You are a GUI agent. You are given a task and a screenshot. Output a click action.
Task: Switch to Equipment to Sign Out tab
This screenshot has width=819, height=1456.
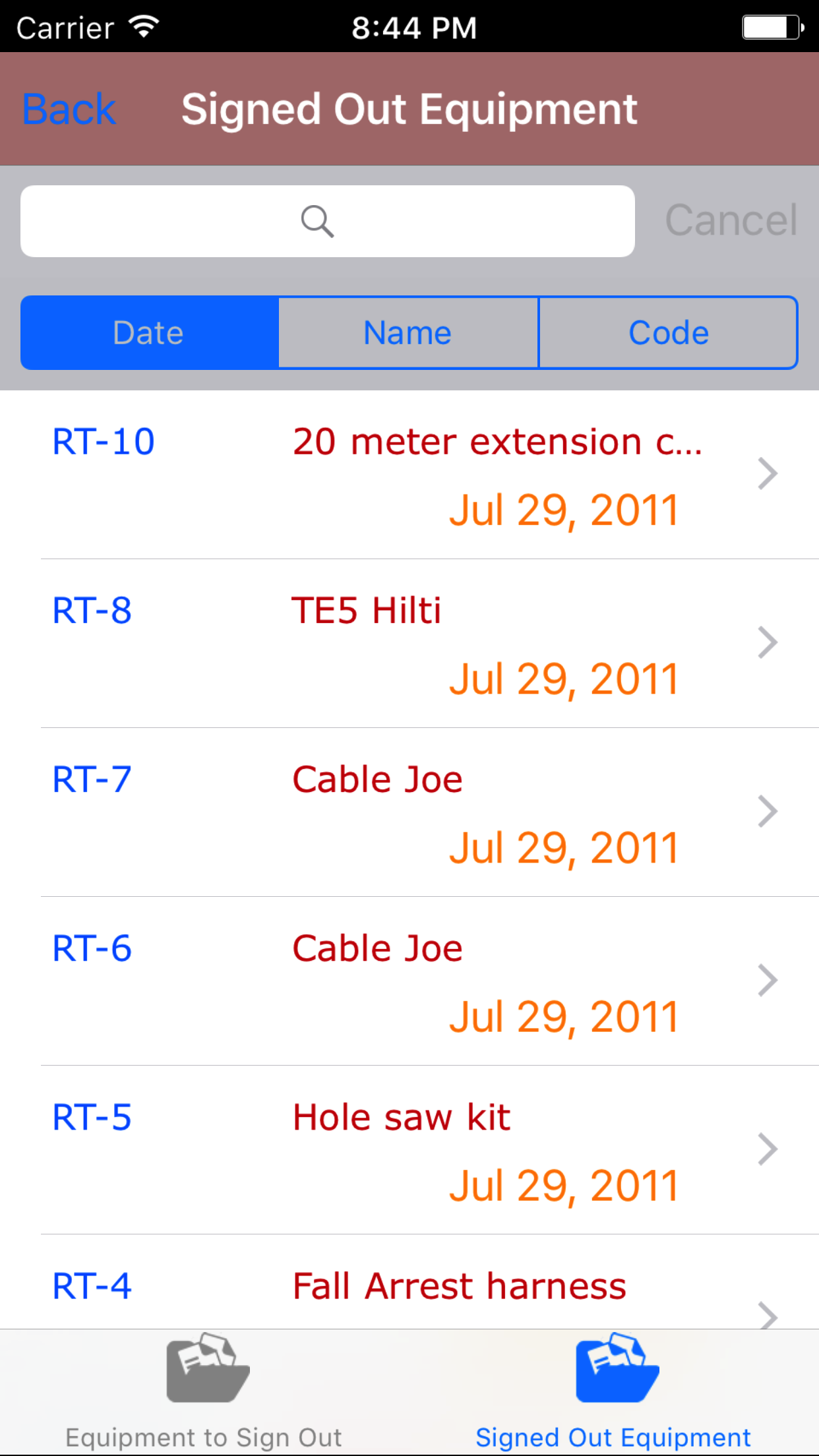[204, 1391]
